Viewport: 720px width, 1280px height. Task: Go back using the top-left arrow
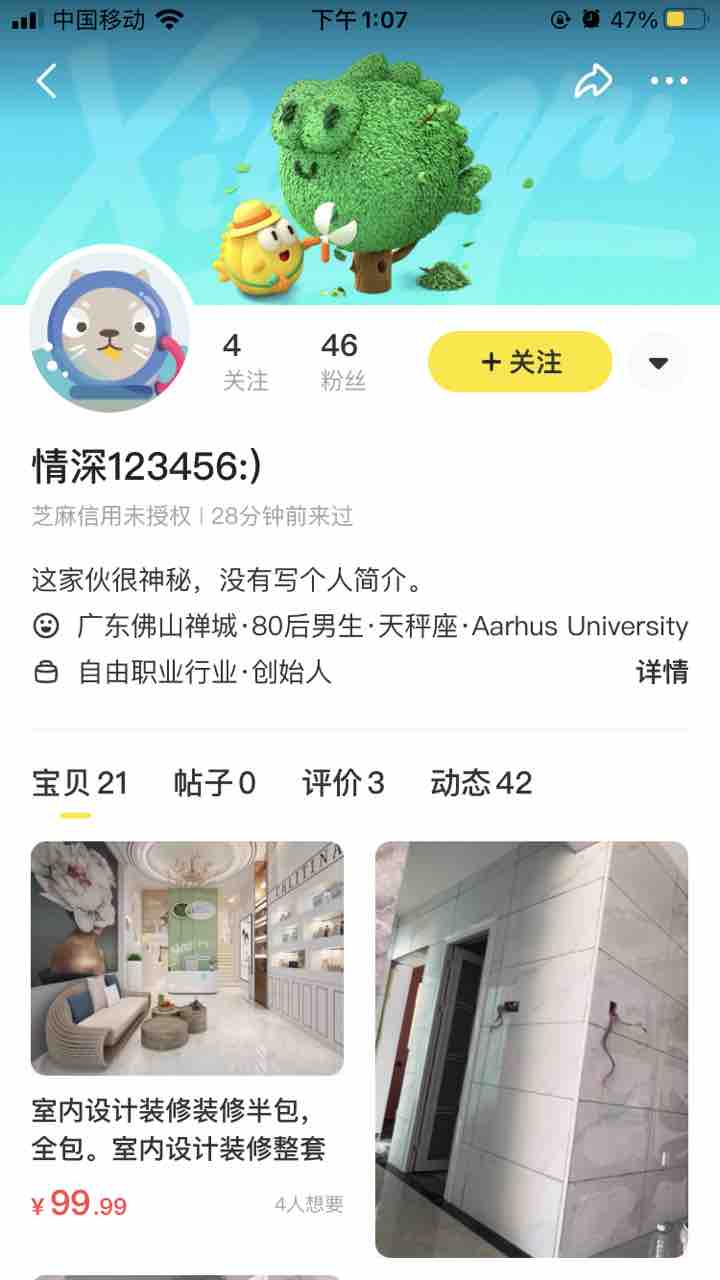click(46, 81)
